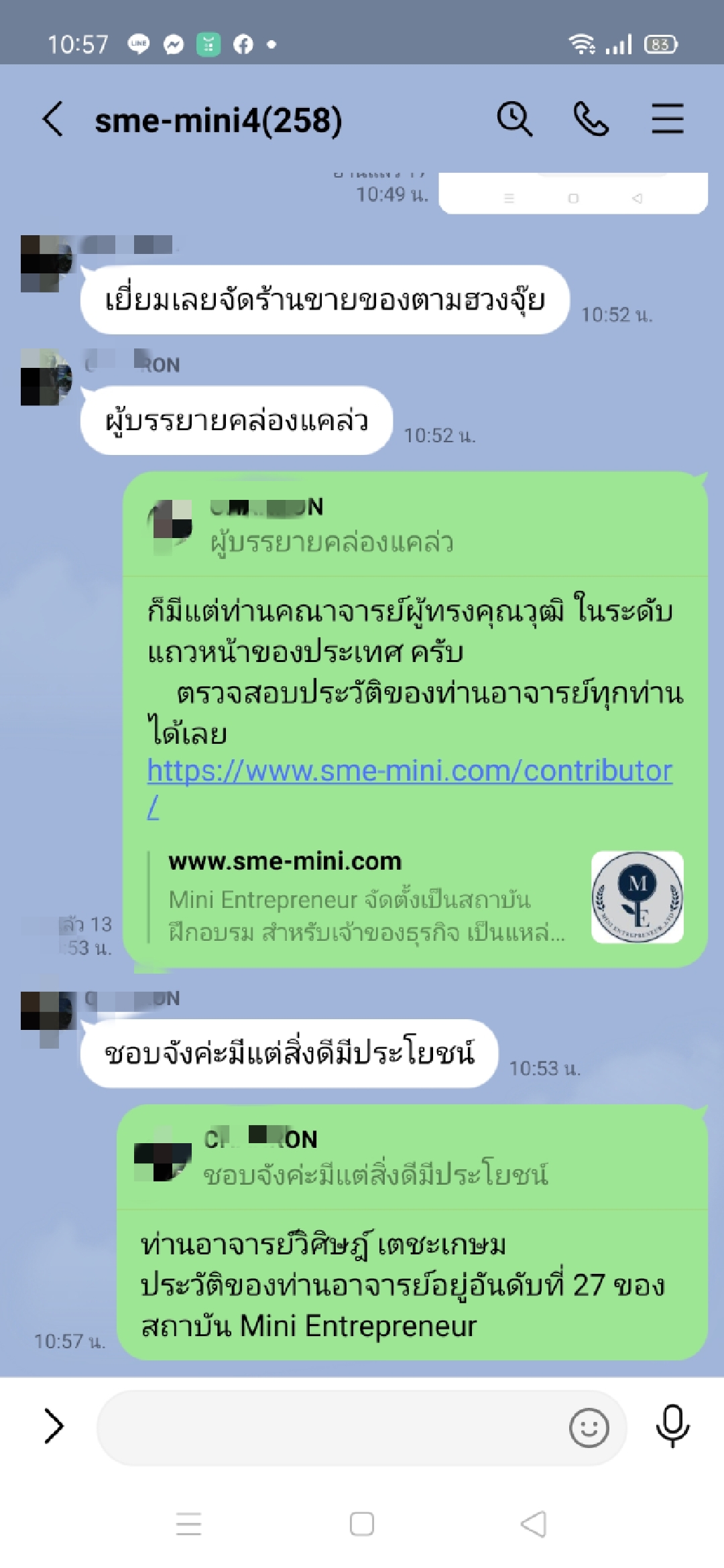Open the emoji sticker picker
The image size is (724, 1568).
click(589, 1427)
